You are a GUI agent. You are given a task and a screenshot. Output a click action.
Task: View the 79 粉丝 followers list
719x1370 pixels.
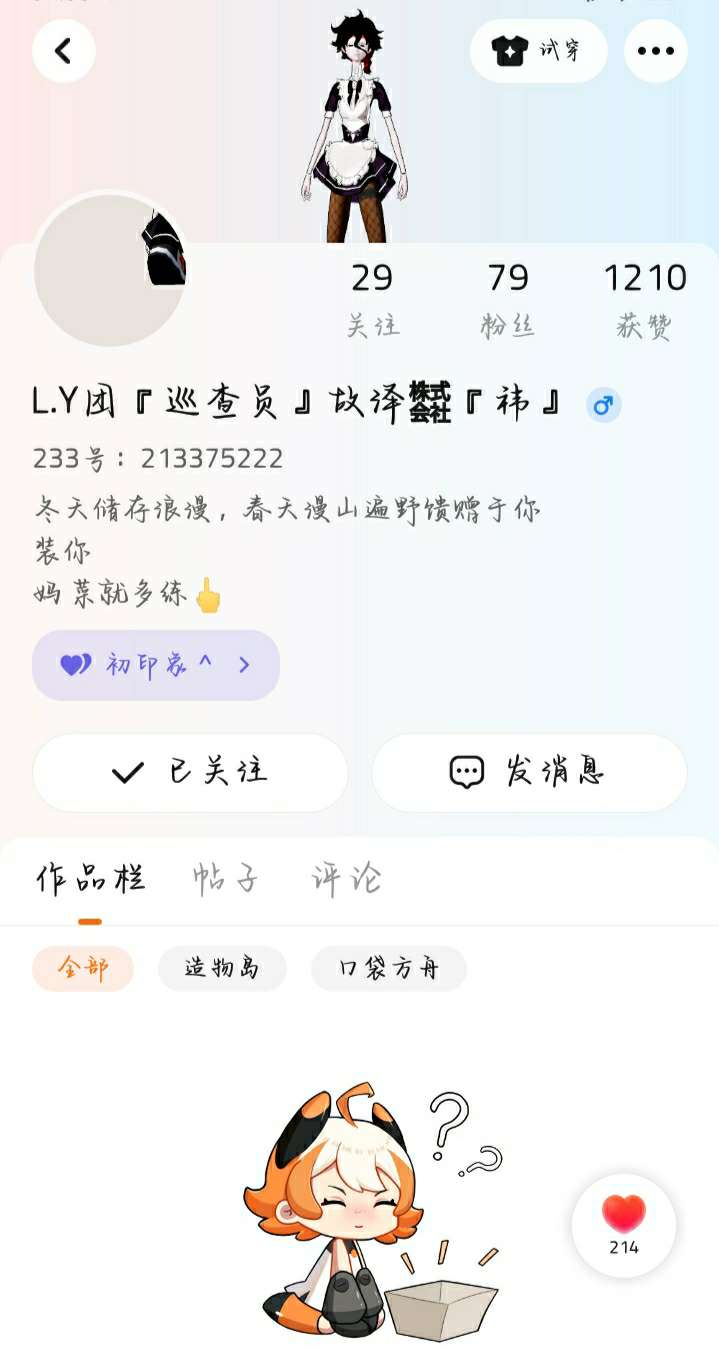(508, 298)
